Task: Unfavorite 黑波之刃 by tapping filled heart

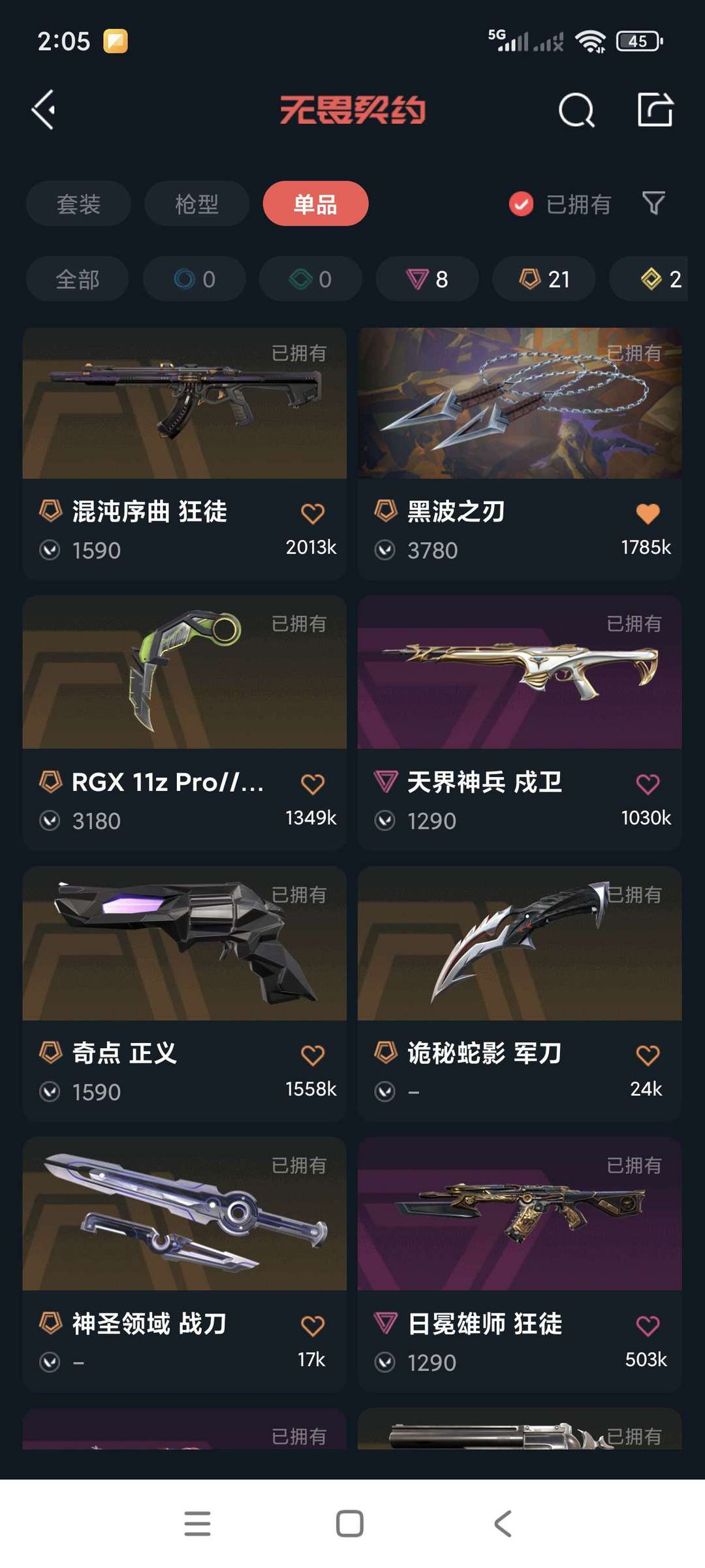Action: click(x=648, y=513)
